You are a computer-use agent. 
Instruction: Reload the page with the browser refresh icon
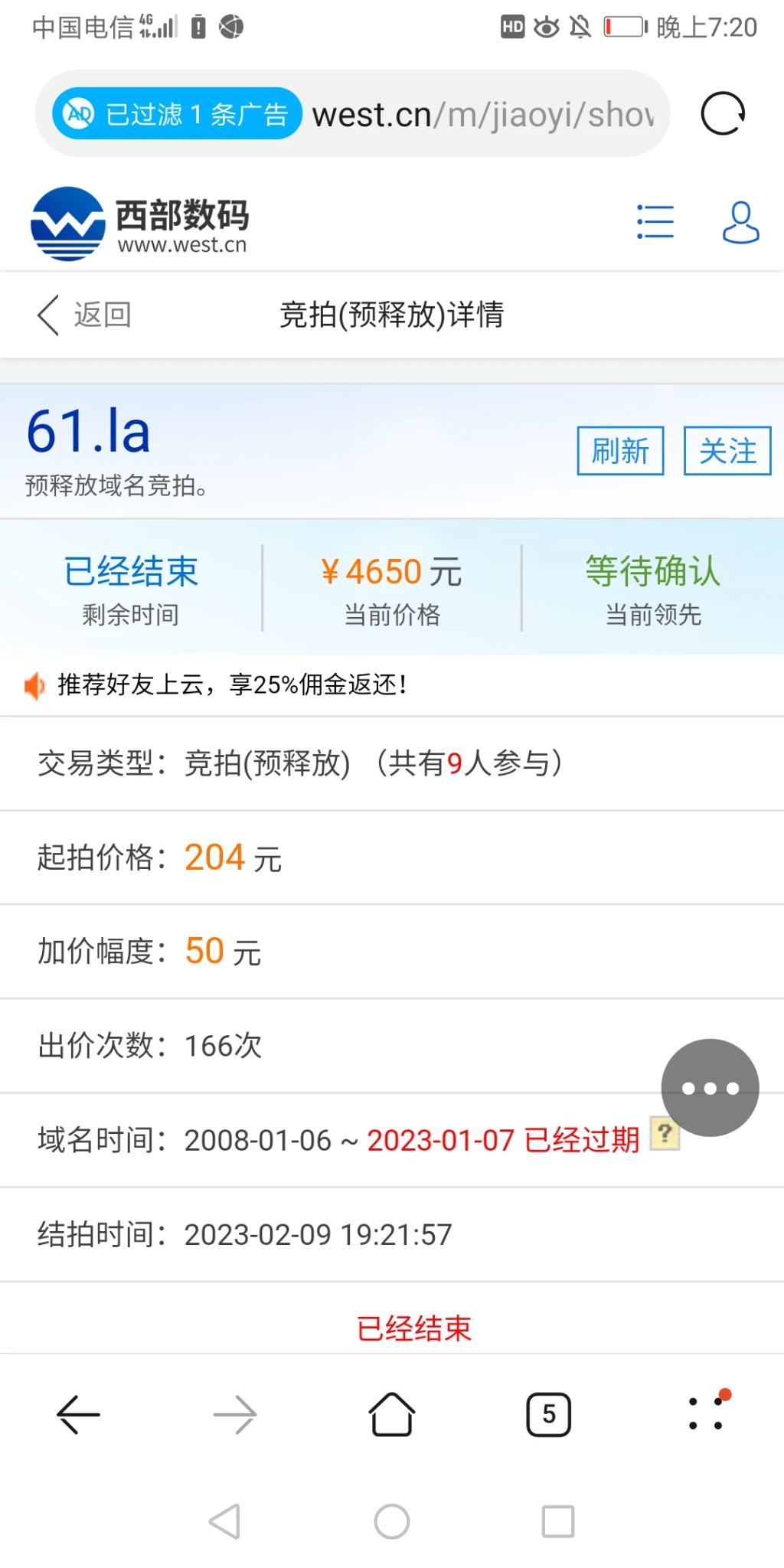(723, 114)
